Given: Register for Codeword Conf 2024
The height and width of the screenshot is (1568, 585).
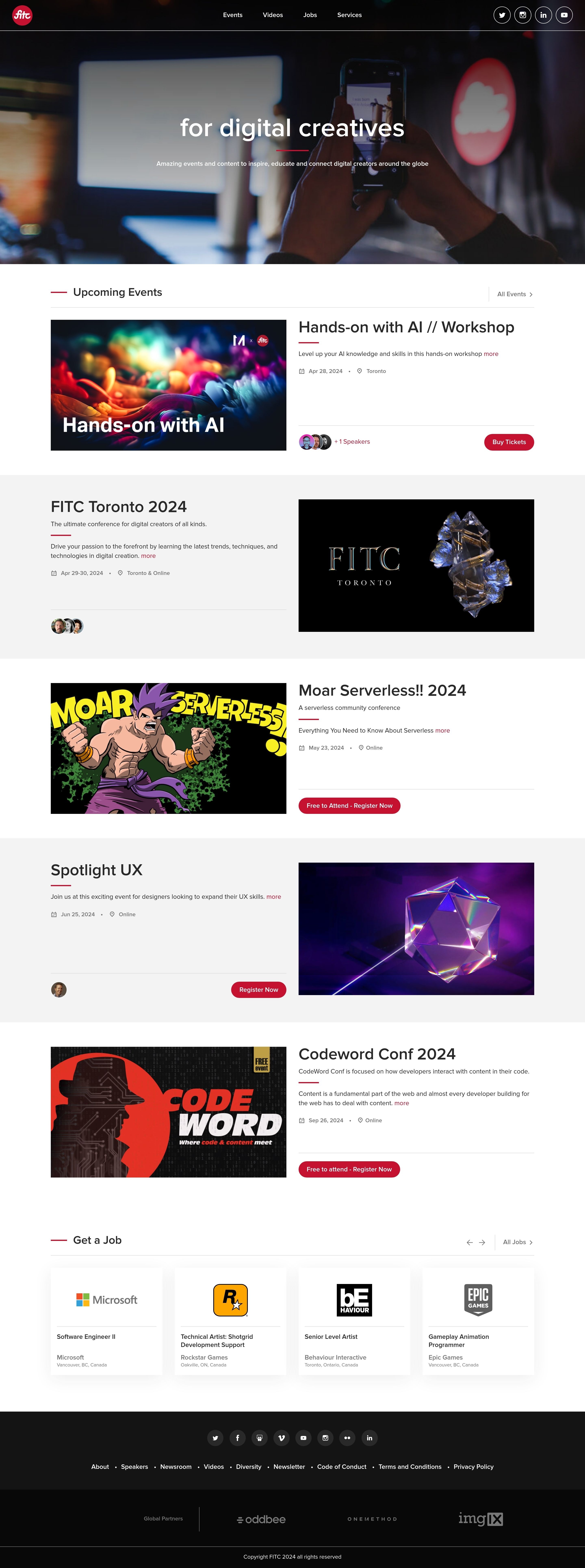Looking at the screenshot, I should point(349,1169).
